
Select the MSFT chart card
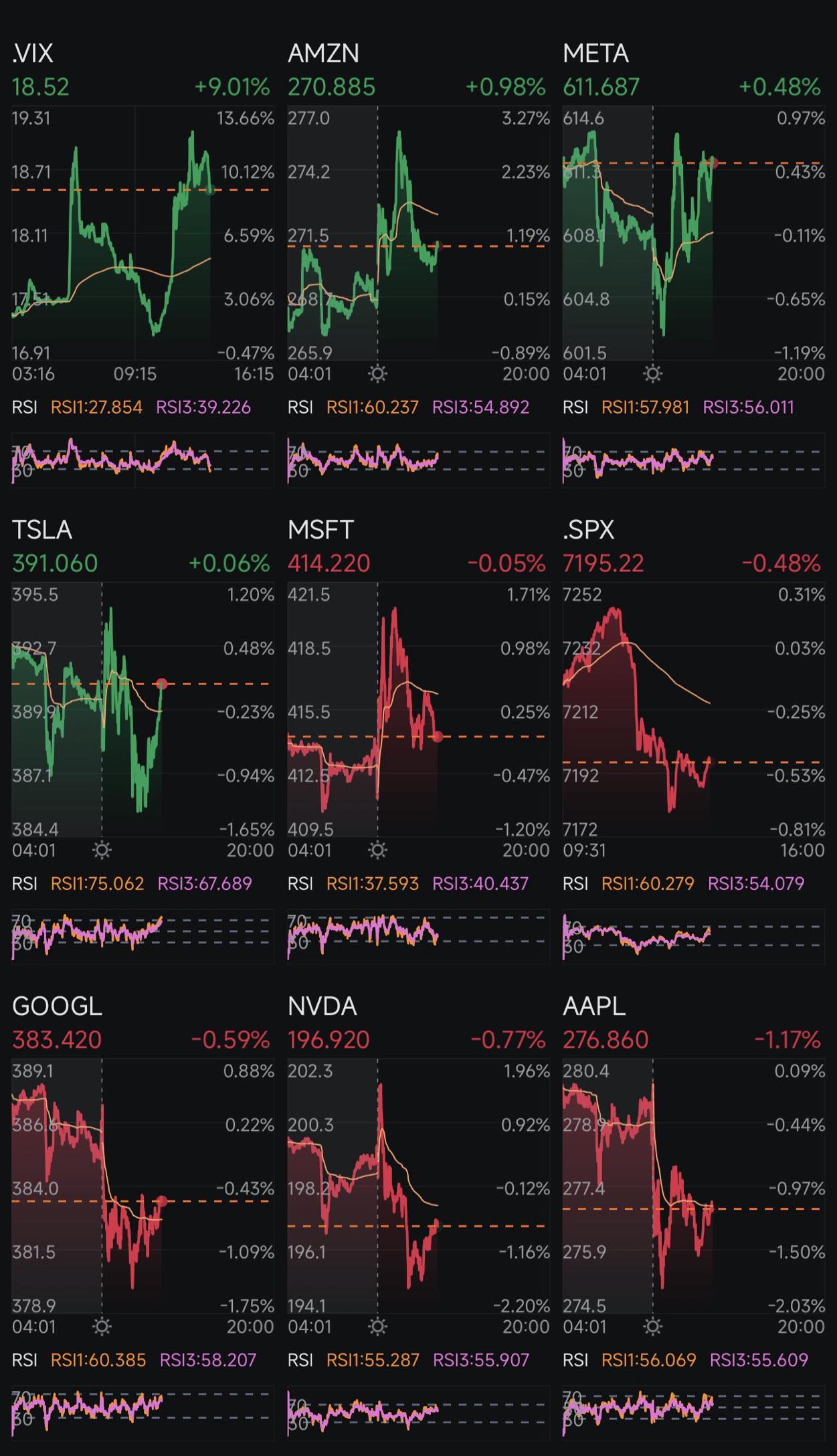coord(418,741)
